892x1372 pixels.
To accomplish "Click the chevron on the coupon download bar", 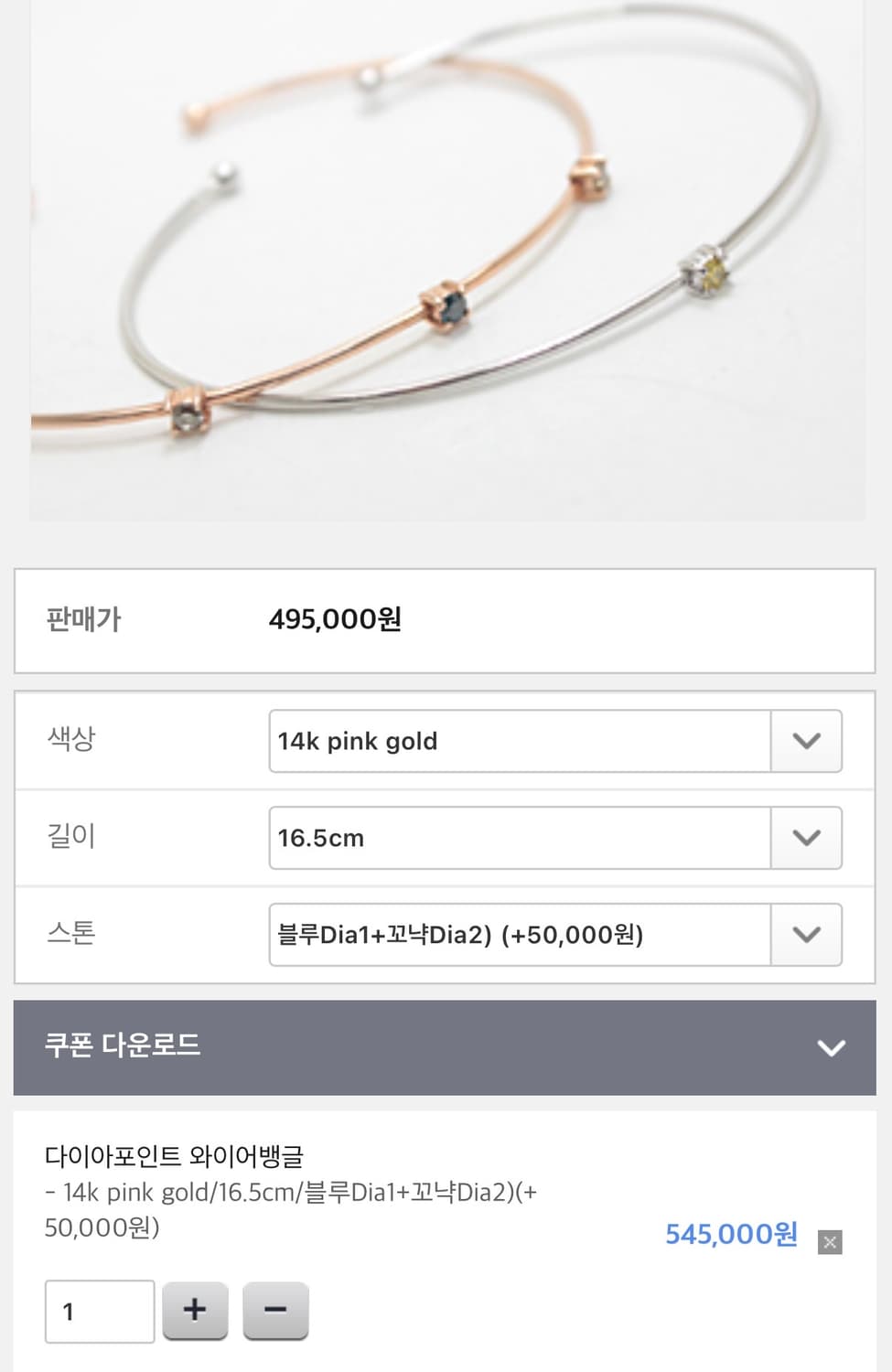I will point(830,1047).
